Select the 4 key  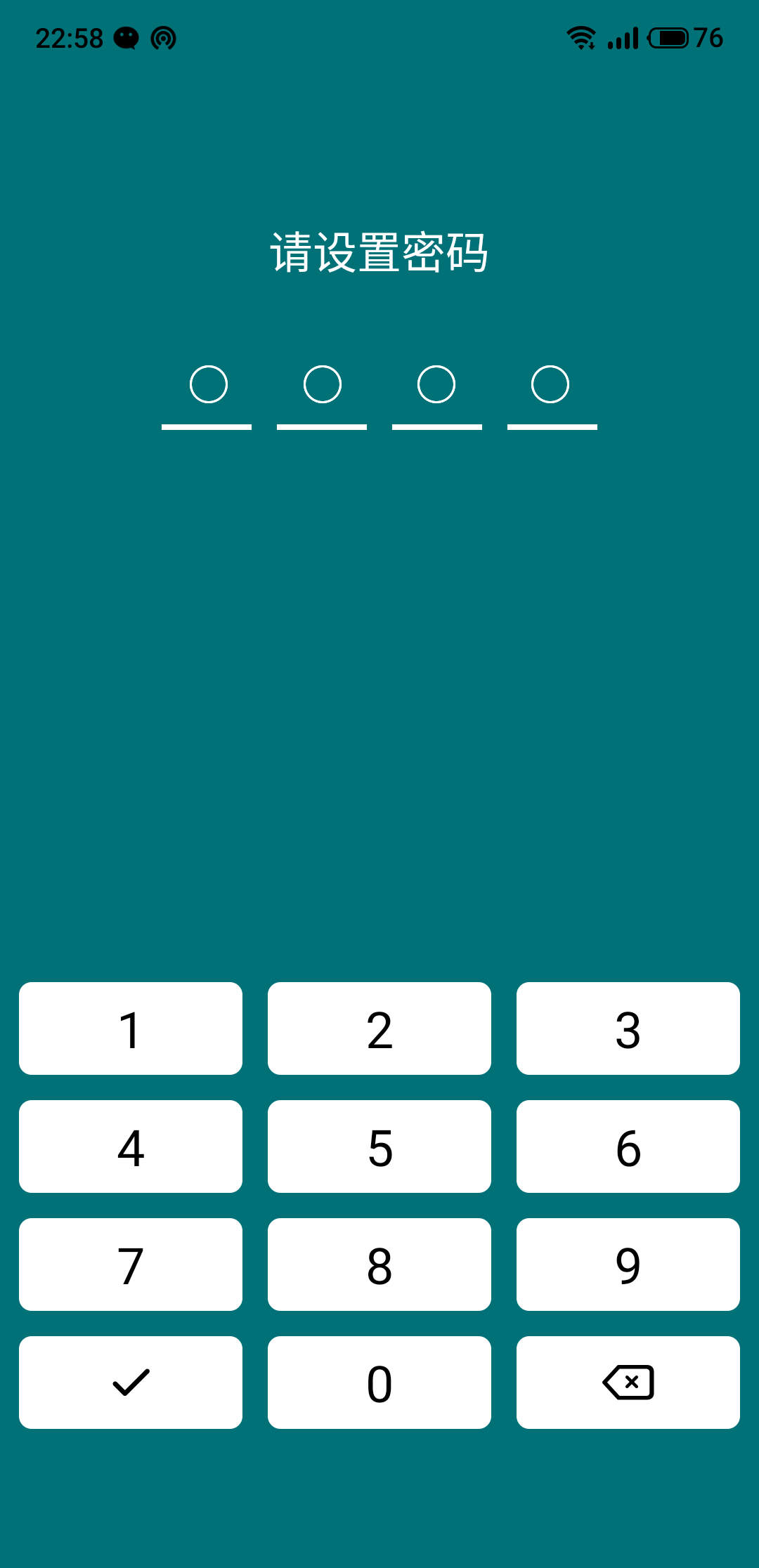(131, 1146)
